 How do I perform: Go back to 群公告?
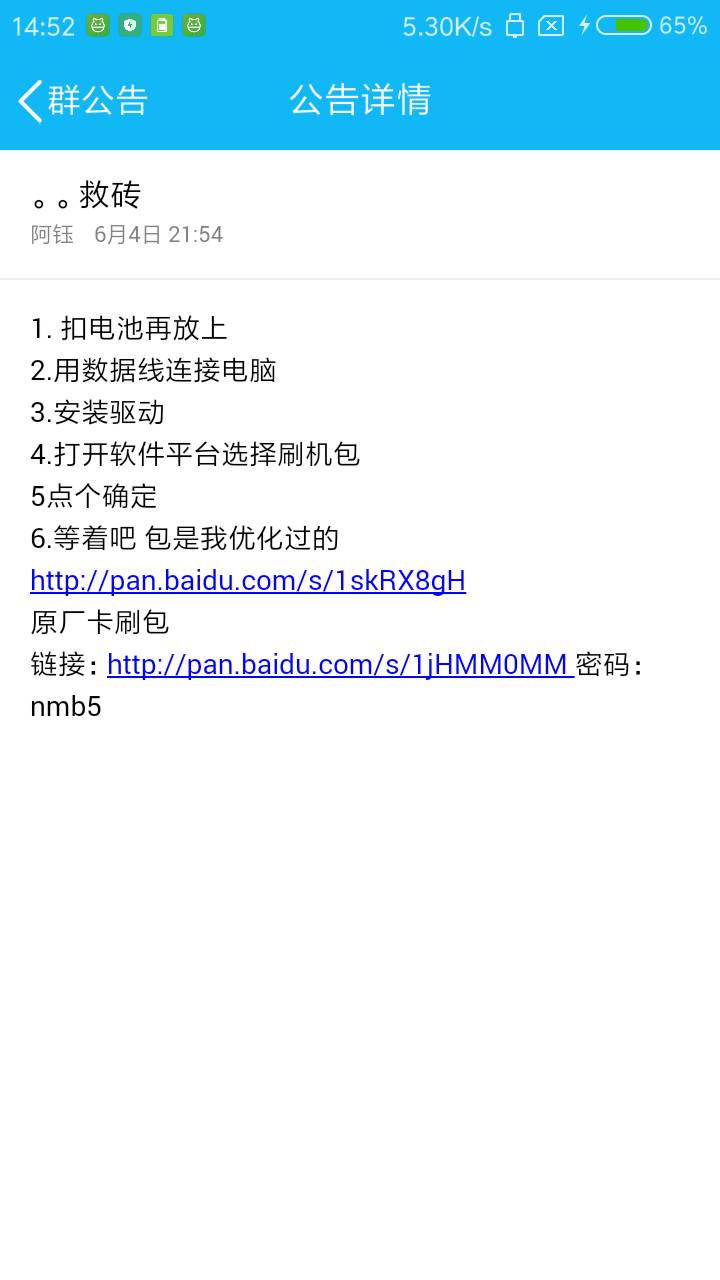click(82, 100)
